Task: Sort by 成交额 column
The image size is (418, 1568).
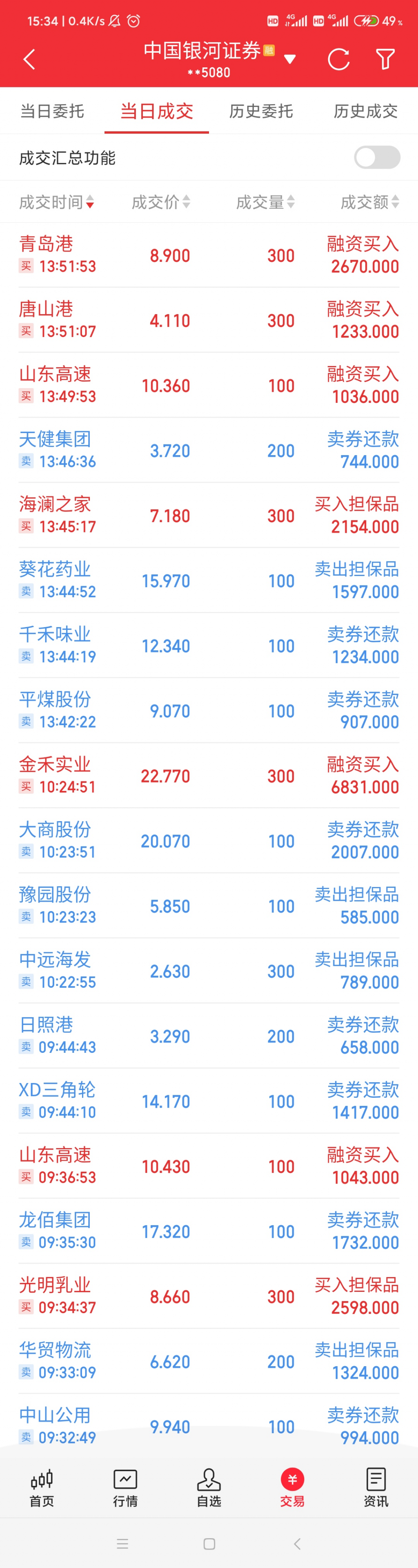Action: click(x=369, y=202)
